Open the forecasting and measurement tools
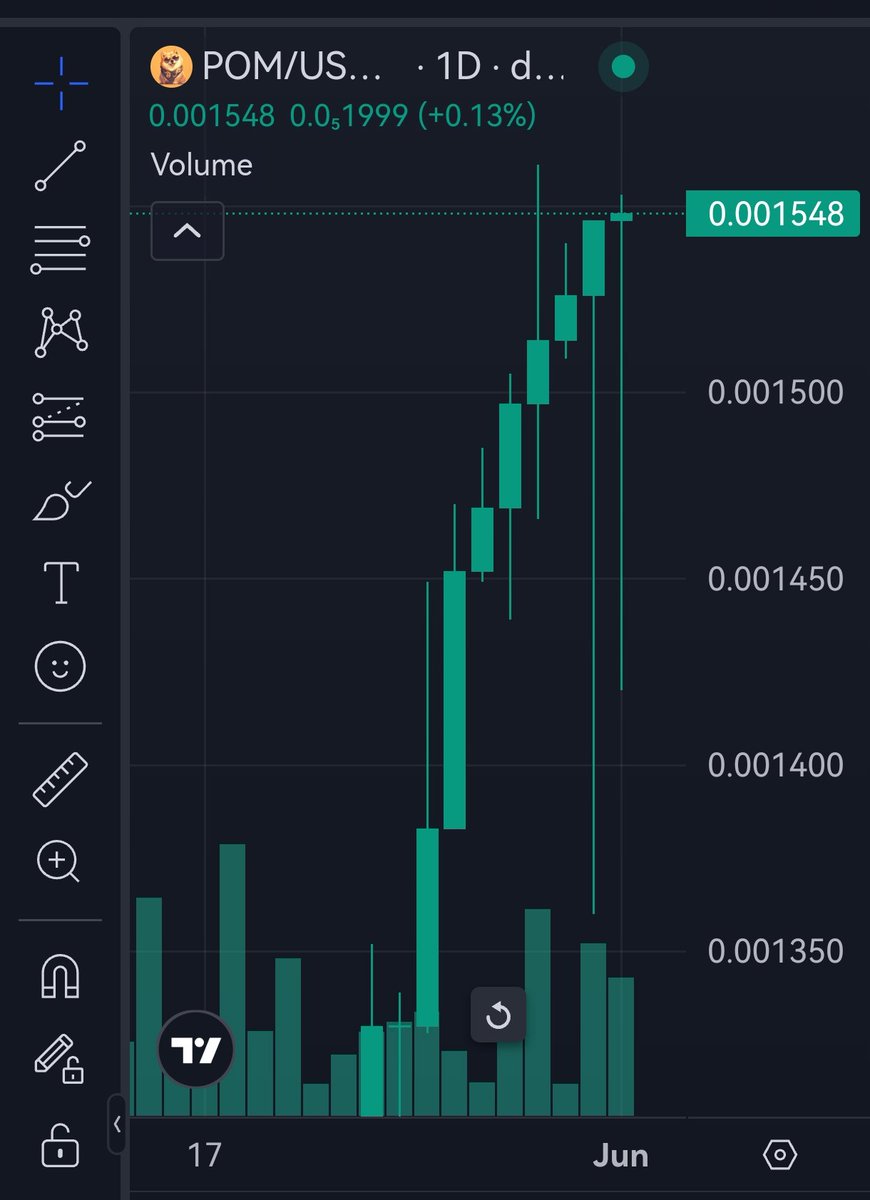The height and width of the screenshot is (1200, 870). coord(61,417)
